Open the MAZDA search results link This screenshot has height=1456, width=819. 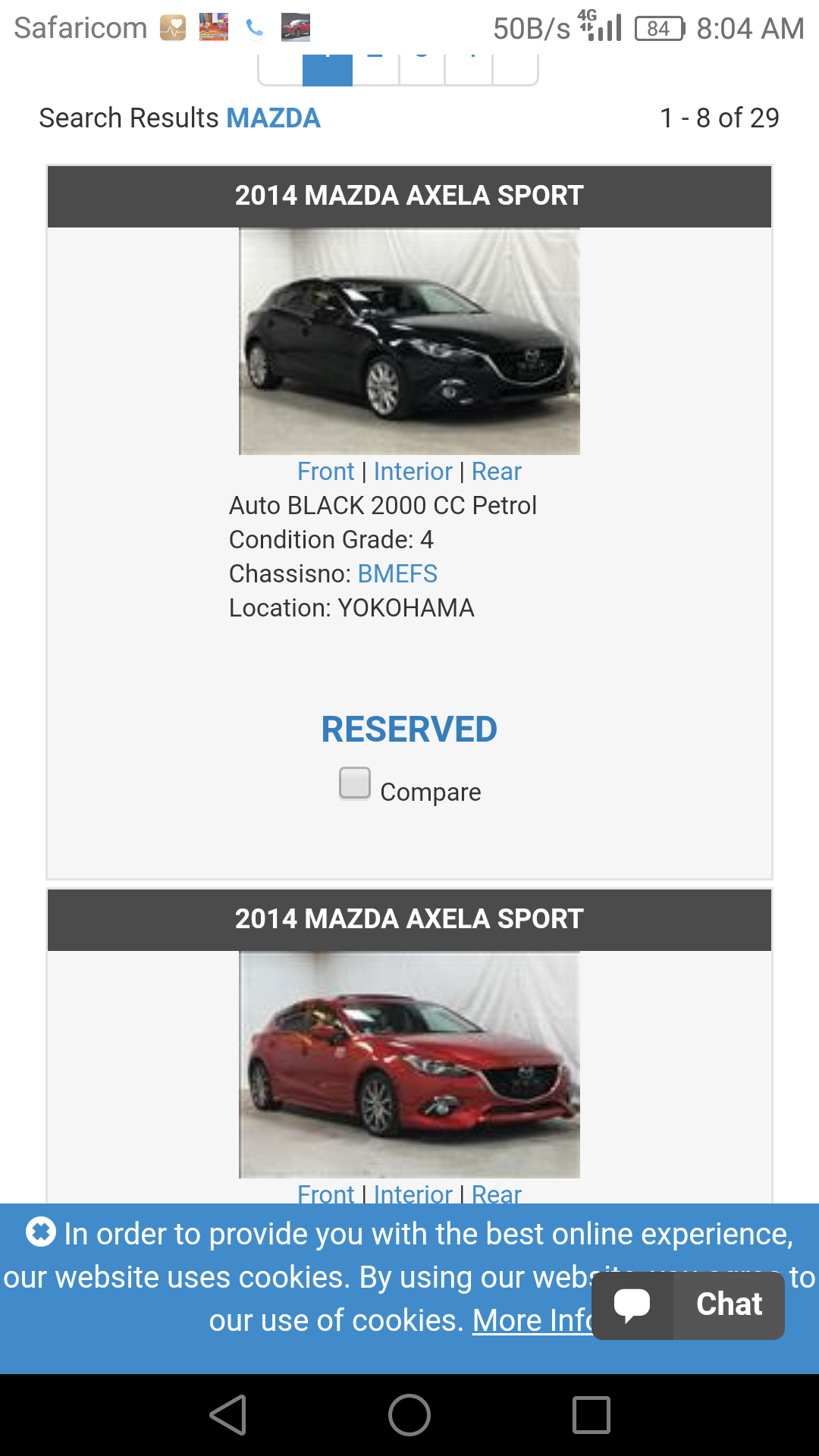(x=273, y=118)
